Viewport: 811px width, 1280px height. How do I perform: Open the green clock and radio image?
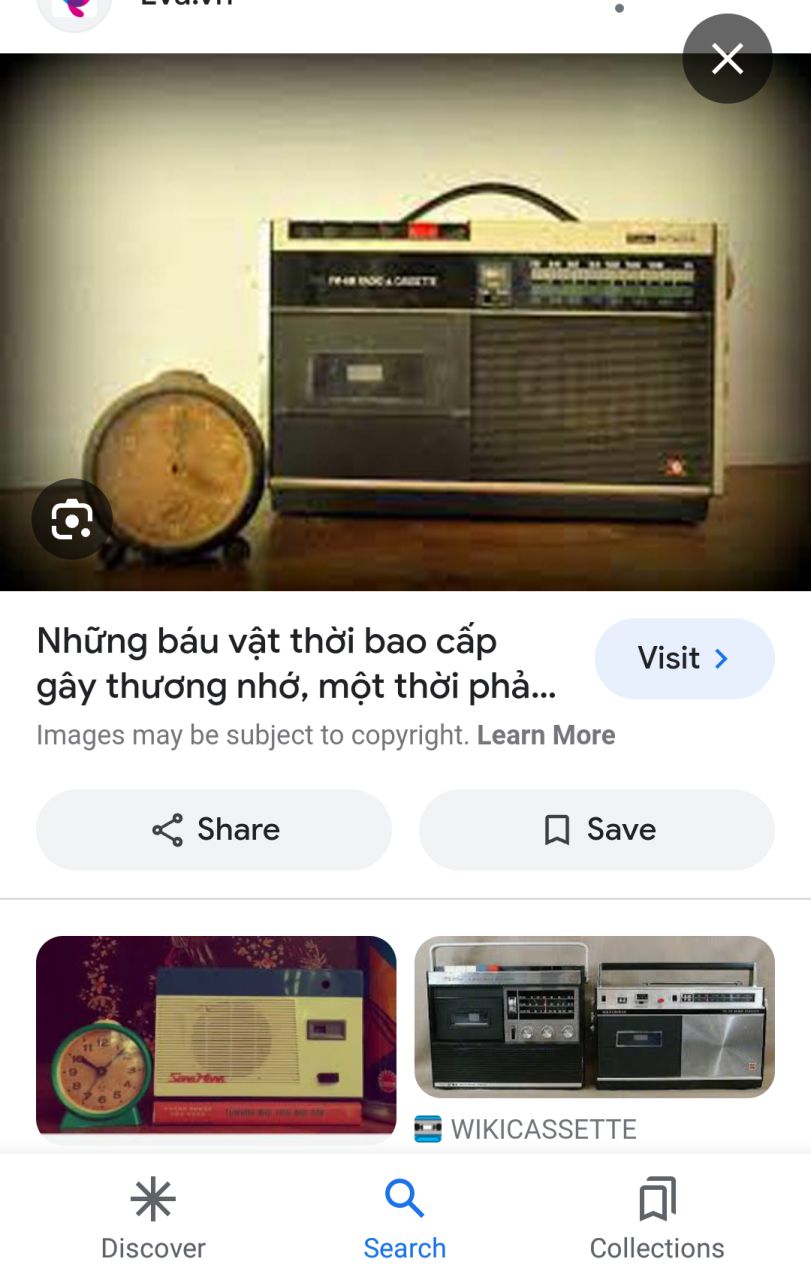[216, 1036]
